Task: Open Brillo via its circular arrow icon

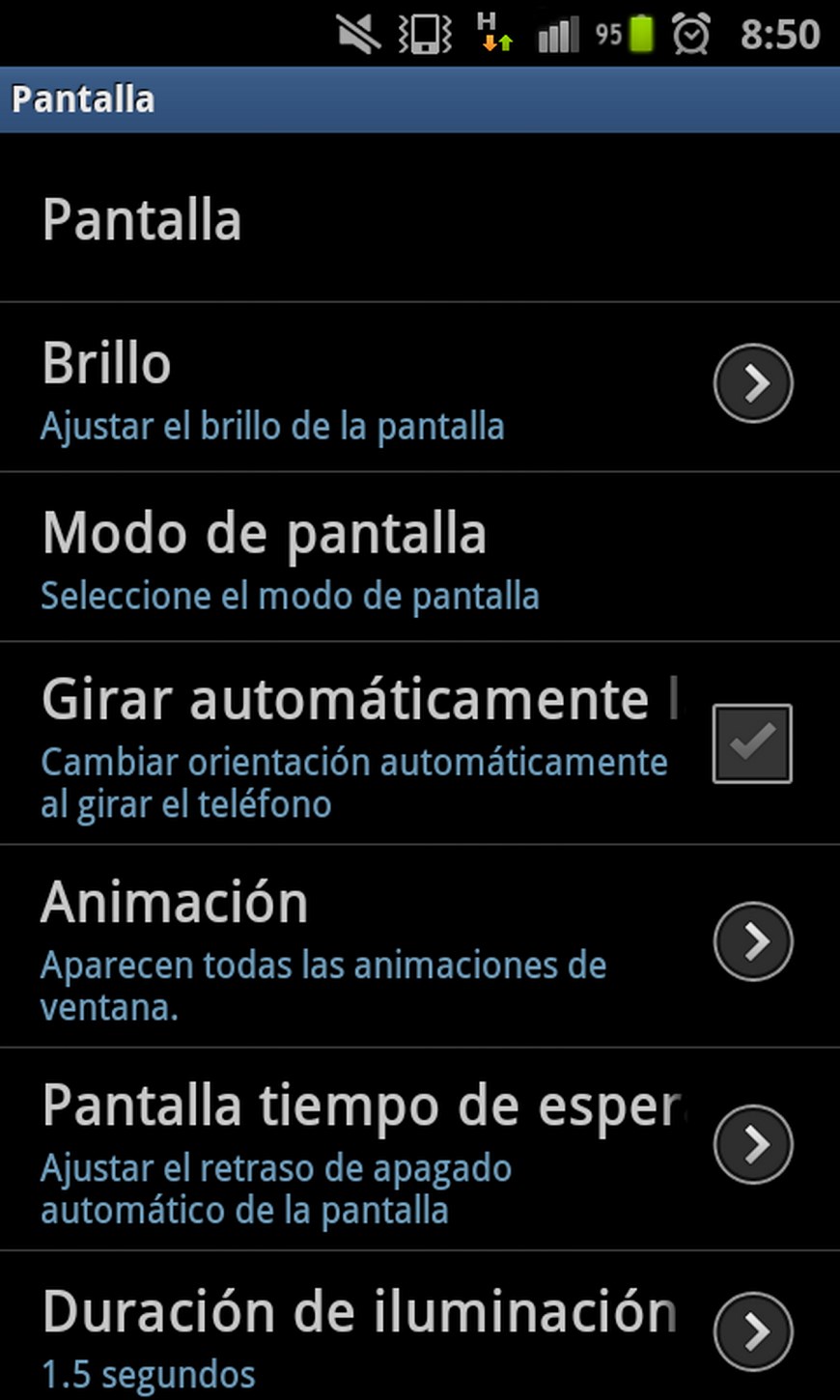Action: [753, 383]
